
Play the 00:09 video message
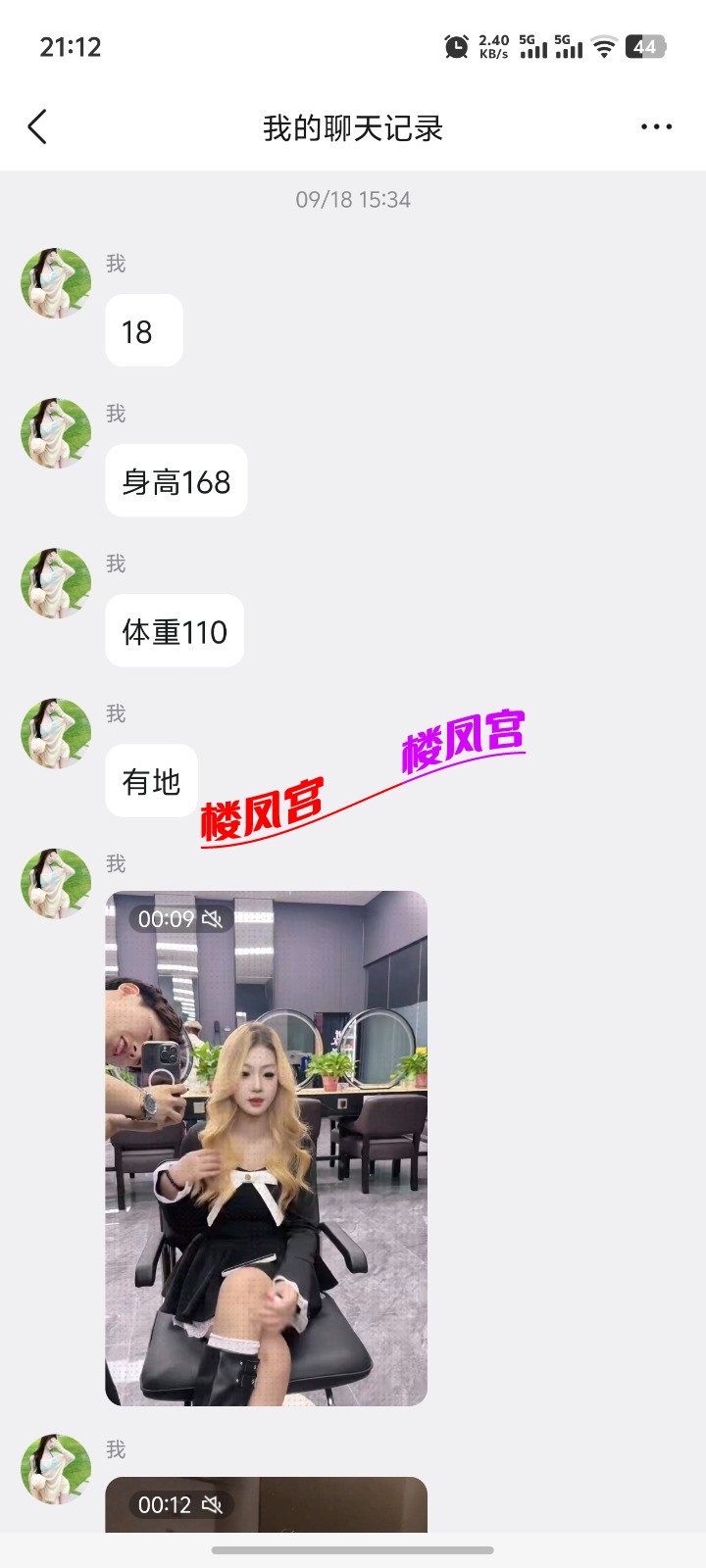point(266,1148)
